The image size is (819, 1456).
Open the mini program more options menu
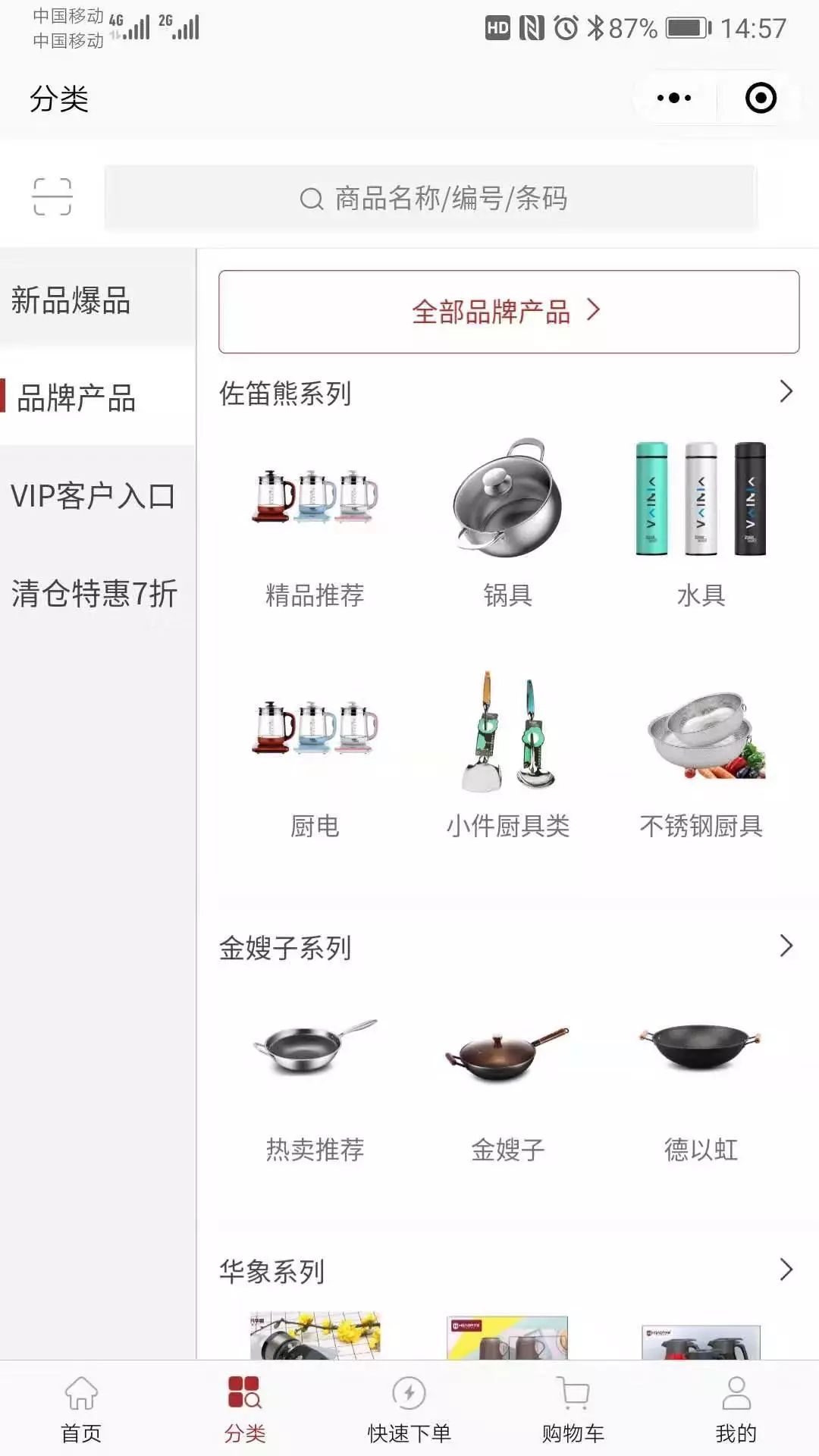tap(674, 98)
